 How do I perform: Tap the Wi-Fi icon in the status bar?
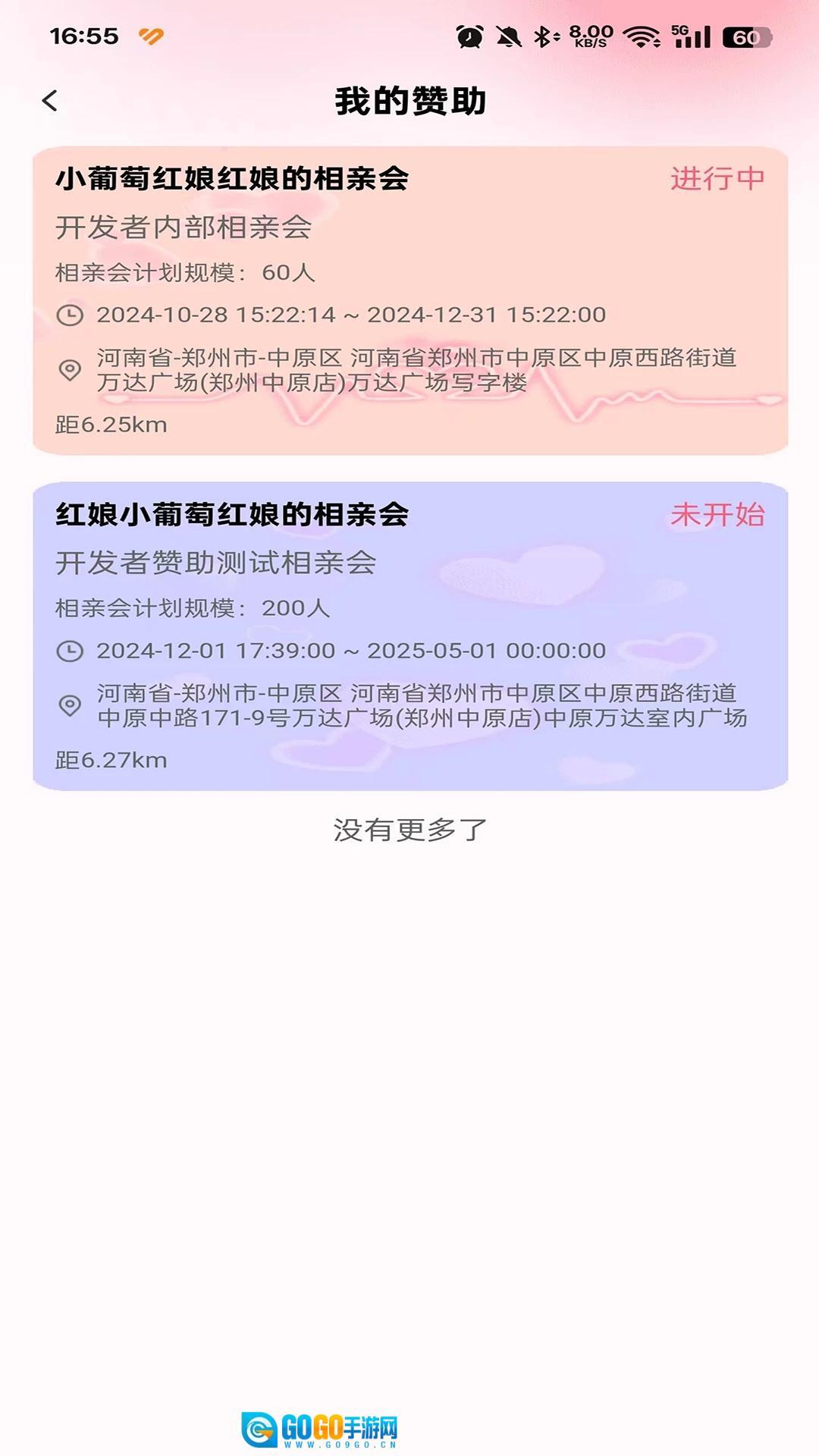point(639,34)
